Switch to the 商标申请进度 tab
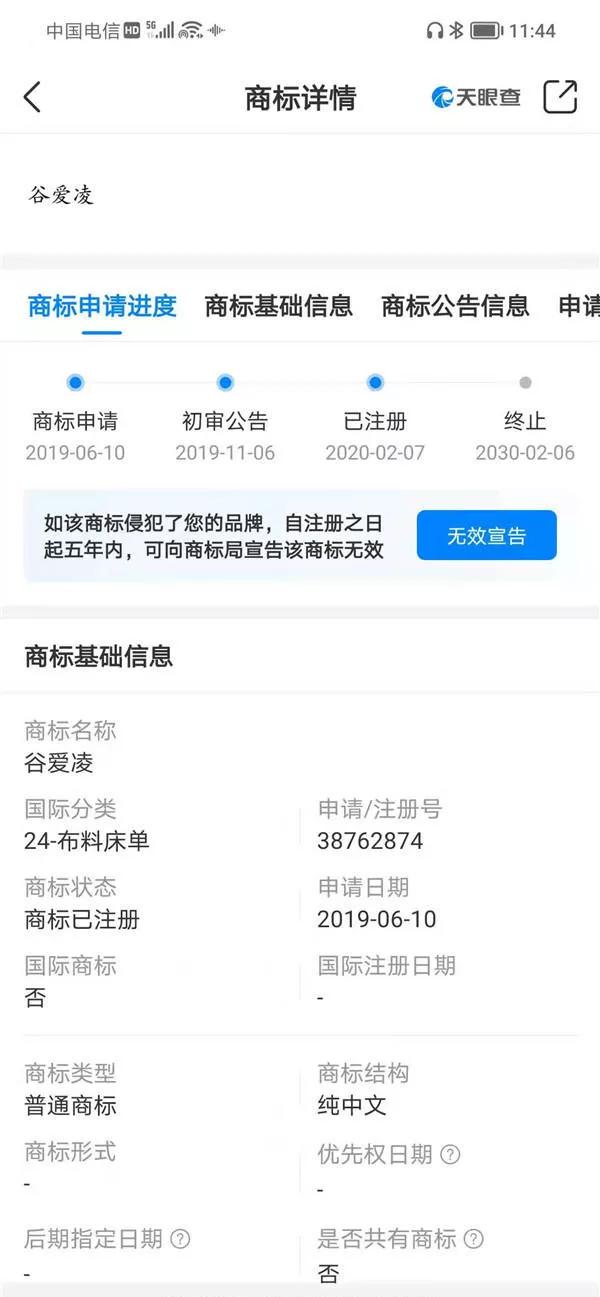The image size is (600, 1297). tap(102, 306)
